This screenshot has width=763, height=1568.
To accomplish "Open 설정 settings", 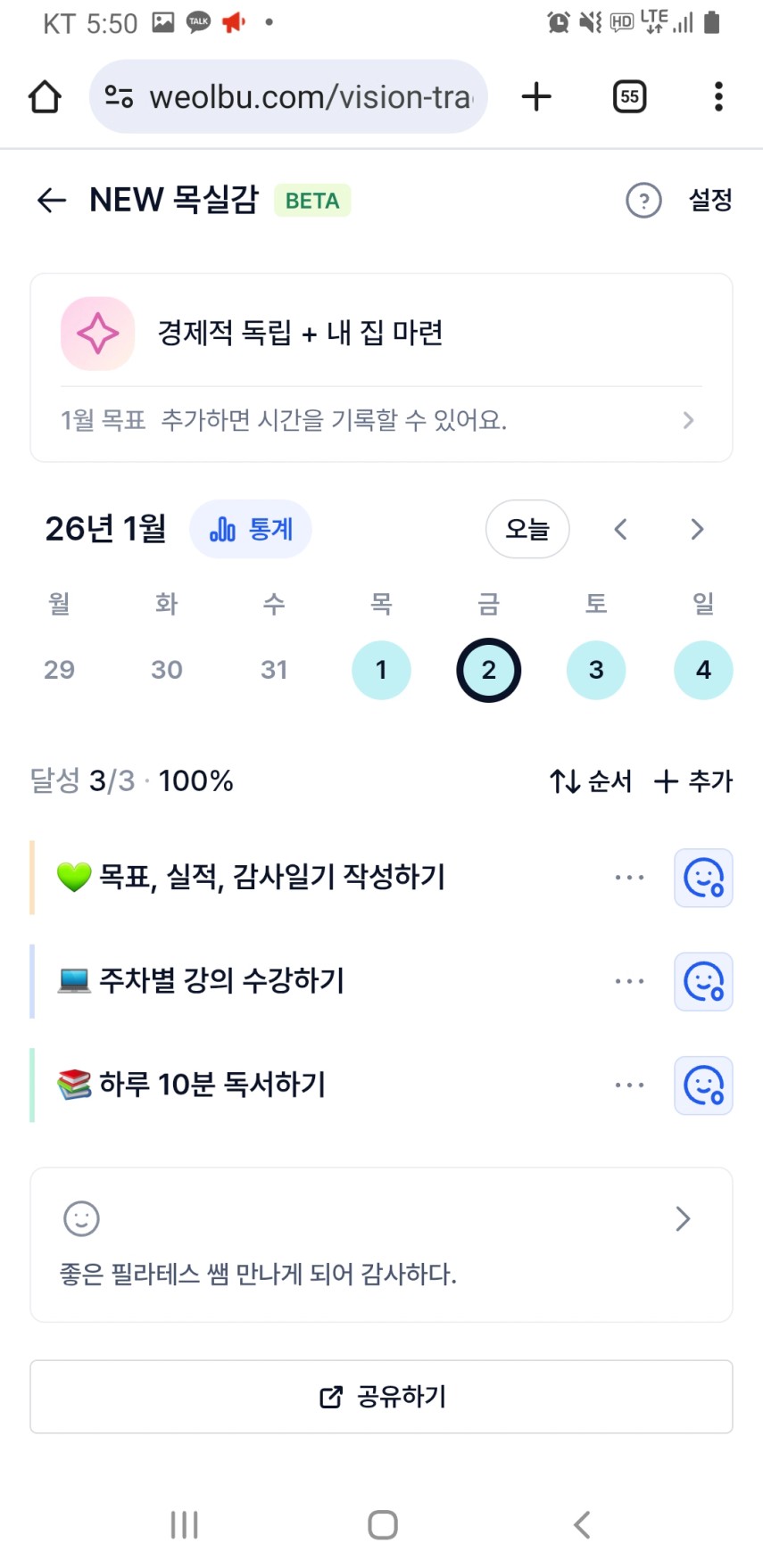I will (x=710, y=200).
